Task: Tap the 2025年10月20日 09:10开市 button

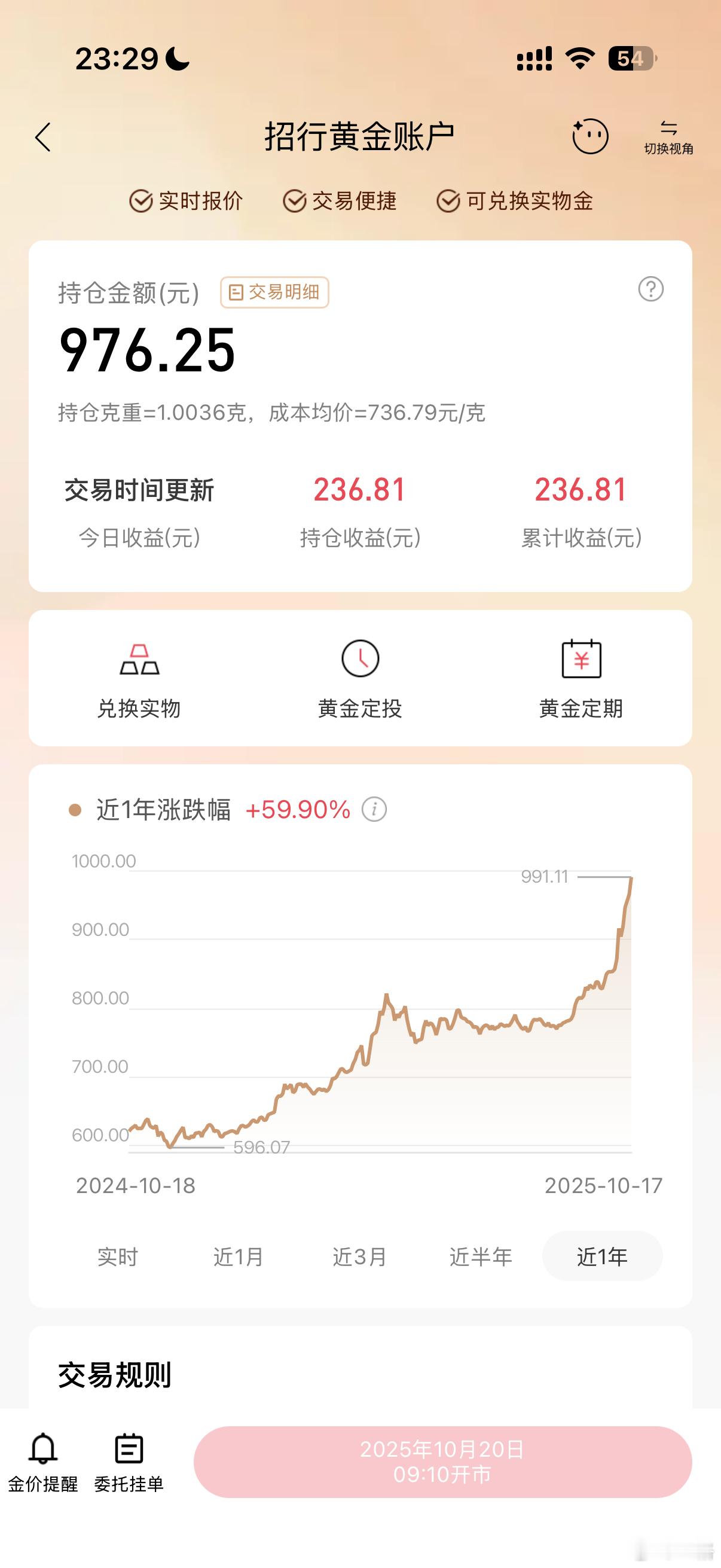Action: pyautogui.click(x=442, y=1462)
